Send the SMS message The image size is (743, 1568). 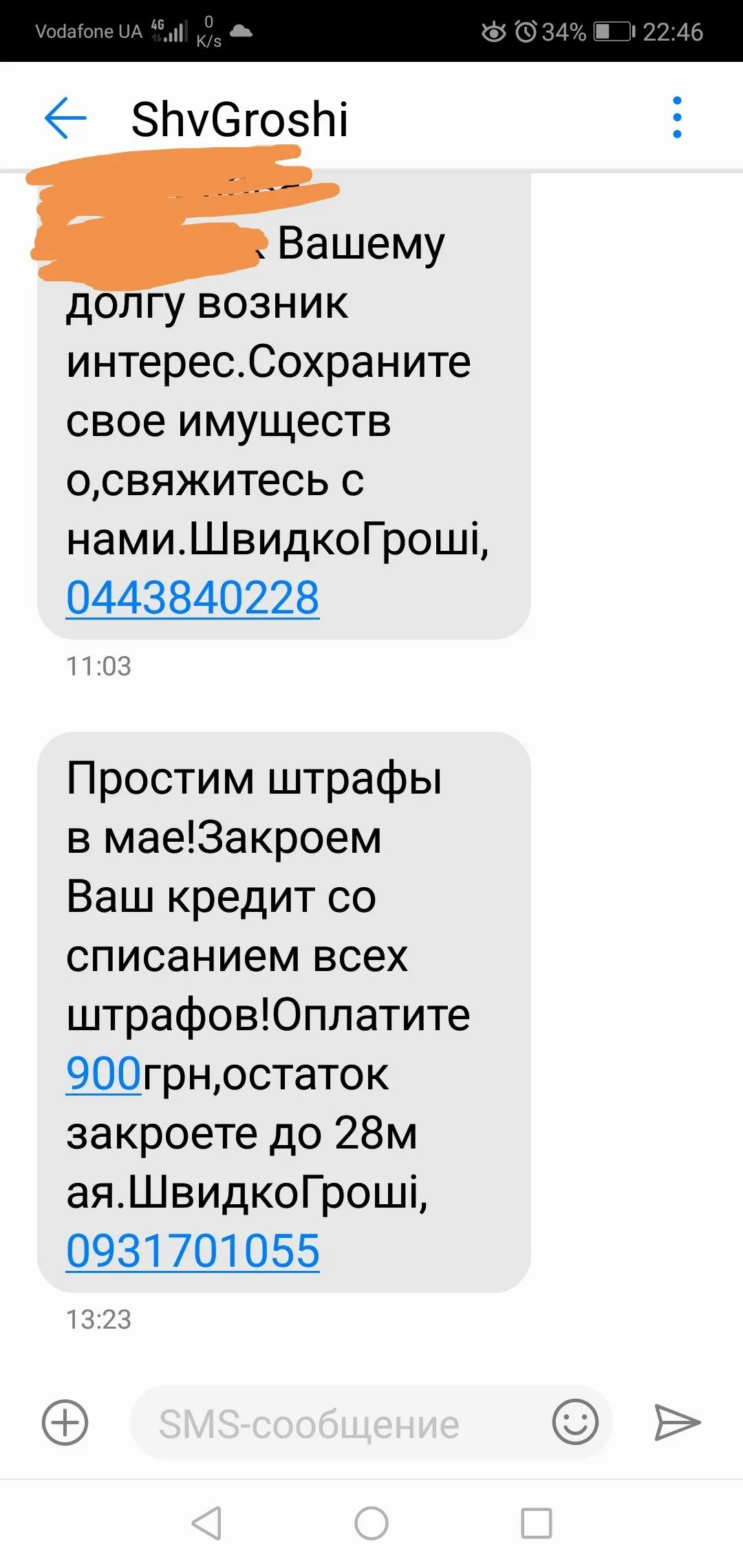point(676,1422)
